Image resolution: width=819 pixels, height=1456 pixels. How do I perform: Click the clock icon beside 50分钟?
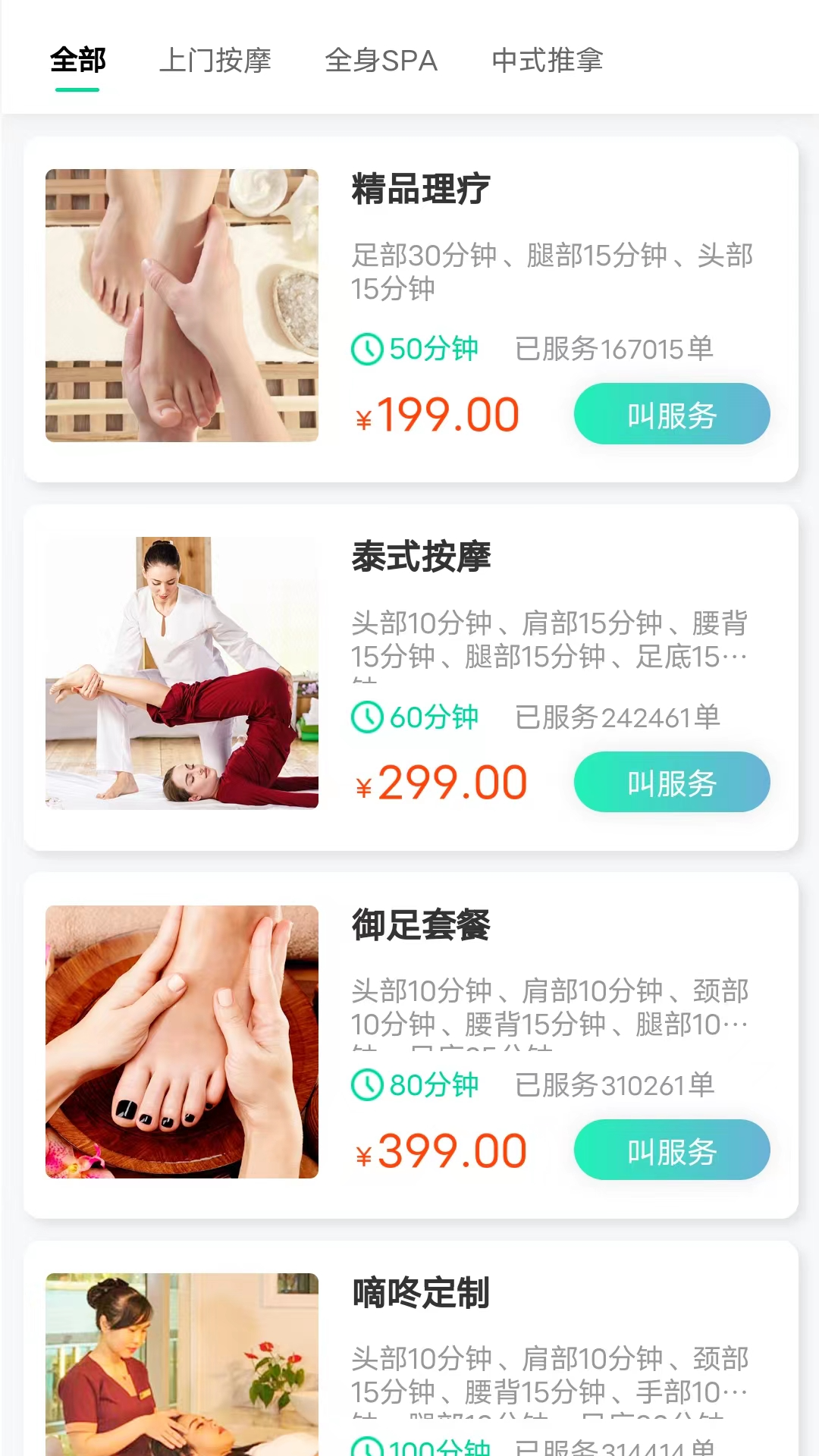(367, 348)
